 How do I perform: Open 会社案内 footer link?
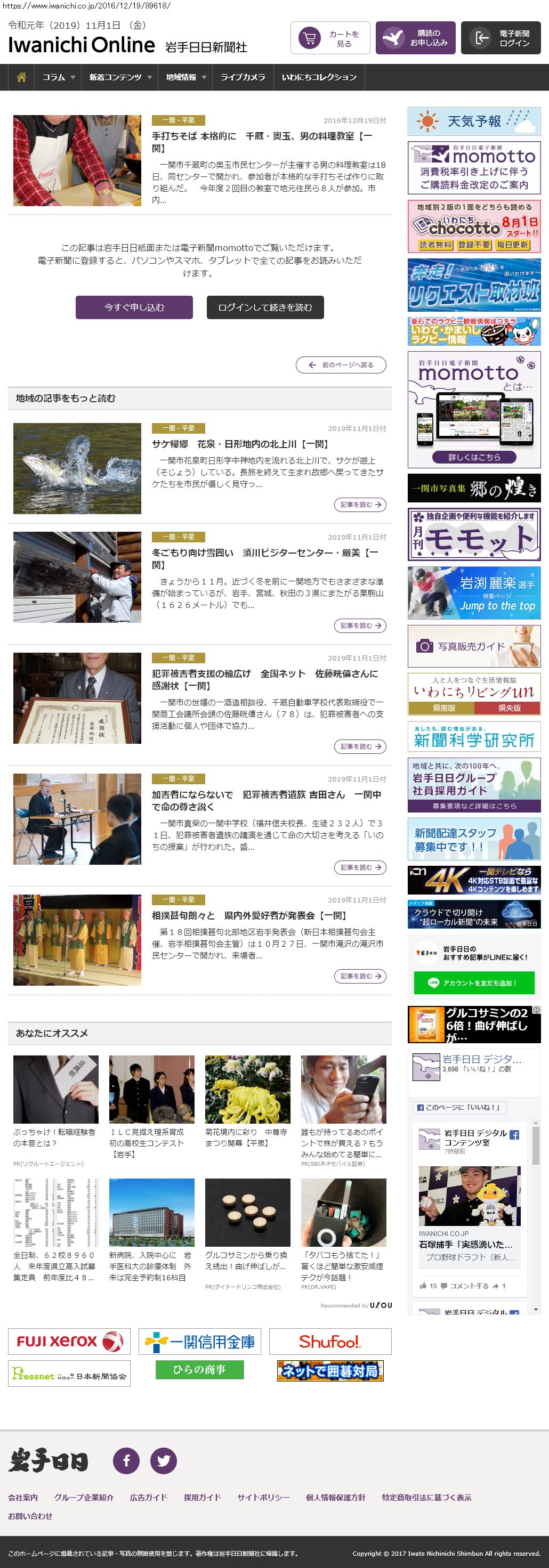(x=22, y=1497)
